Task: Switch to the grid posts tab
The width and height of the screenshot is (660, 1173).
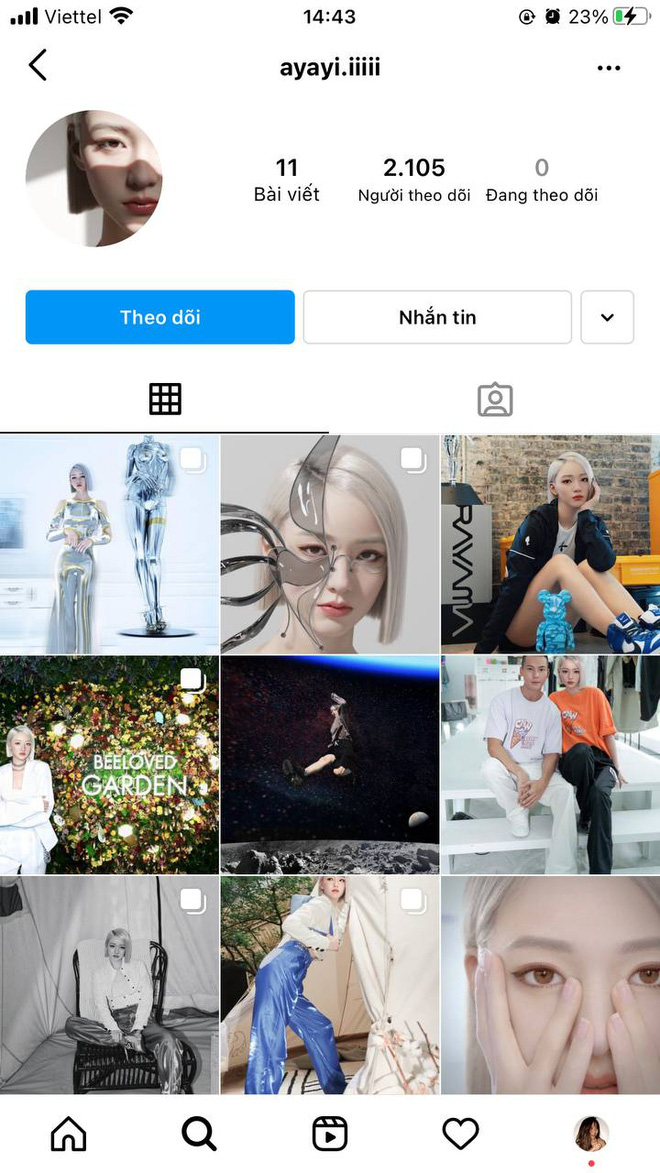Action: point(165,399)
